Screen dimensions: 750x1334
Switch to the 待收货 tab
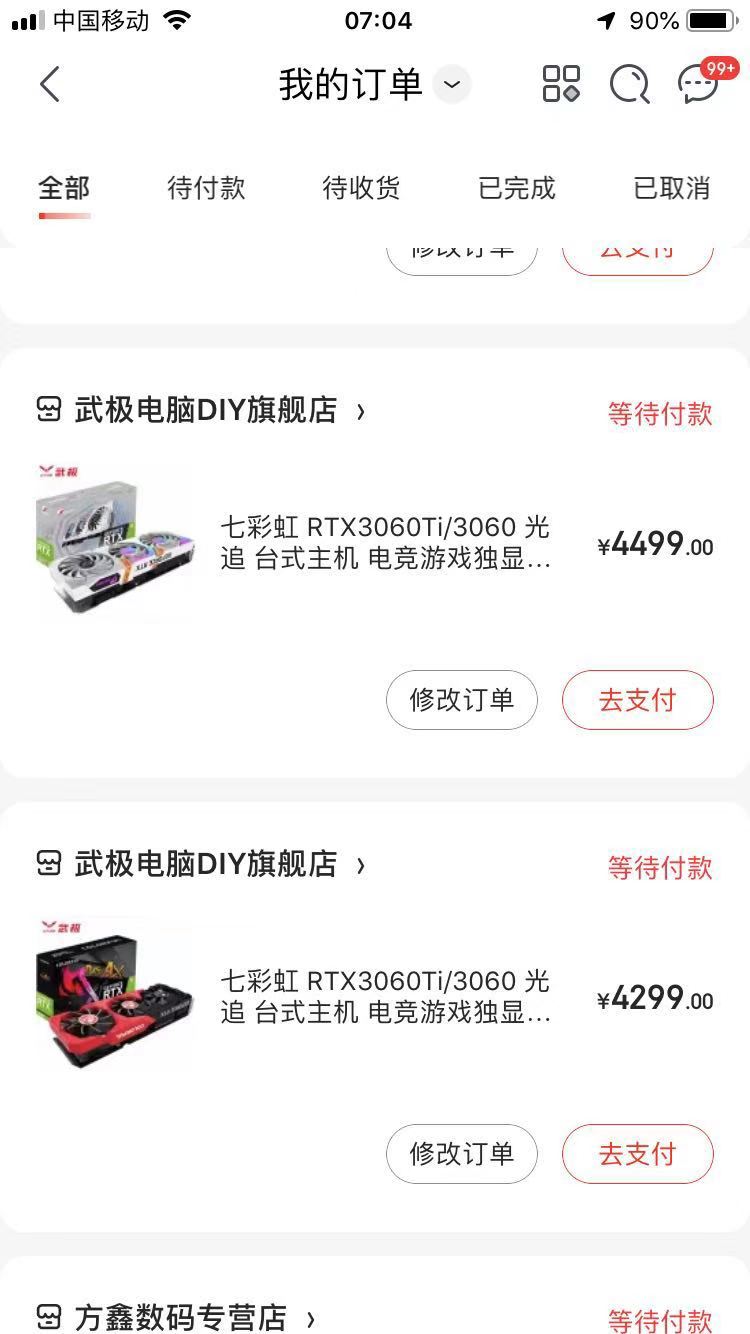(x=361, y=188)
